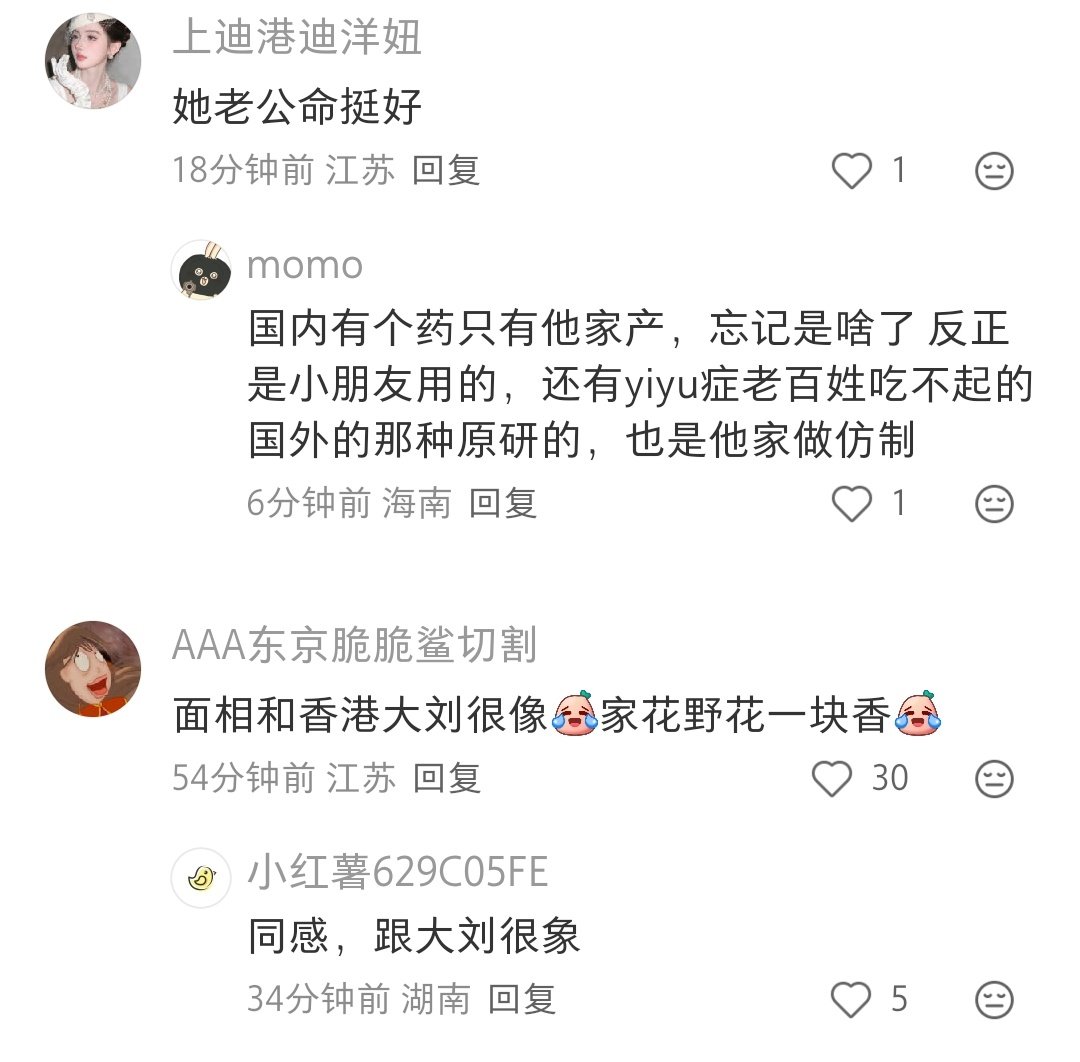Image resolution: width=1080 pixels, height=1062 pixels.
Task: Like 小红薯629C05FE's reply
Action: (x=852, y=999)
